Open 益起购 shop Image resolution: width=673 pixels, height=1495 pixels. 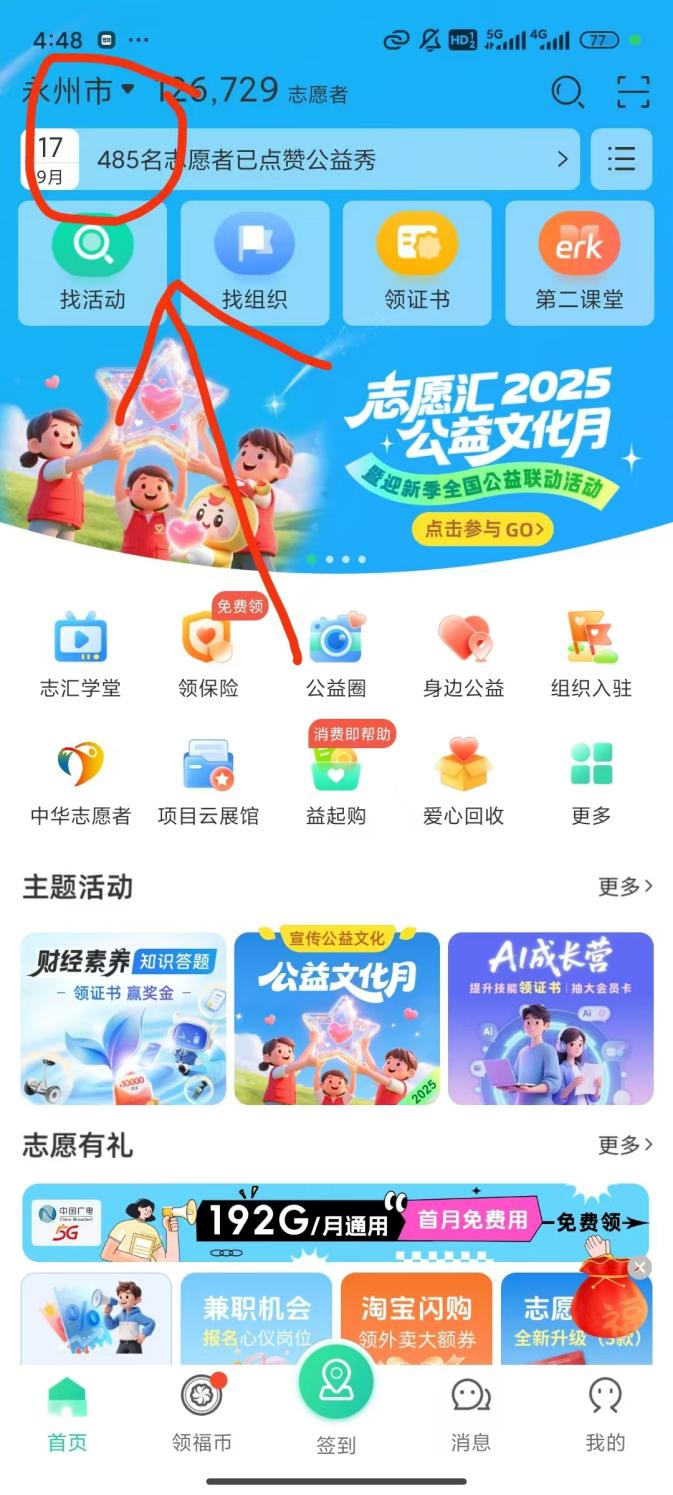pyautogui.click(x=335, y=783)
